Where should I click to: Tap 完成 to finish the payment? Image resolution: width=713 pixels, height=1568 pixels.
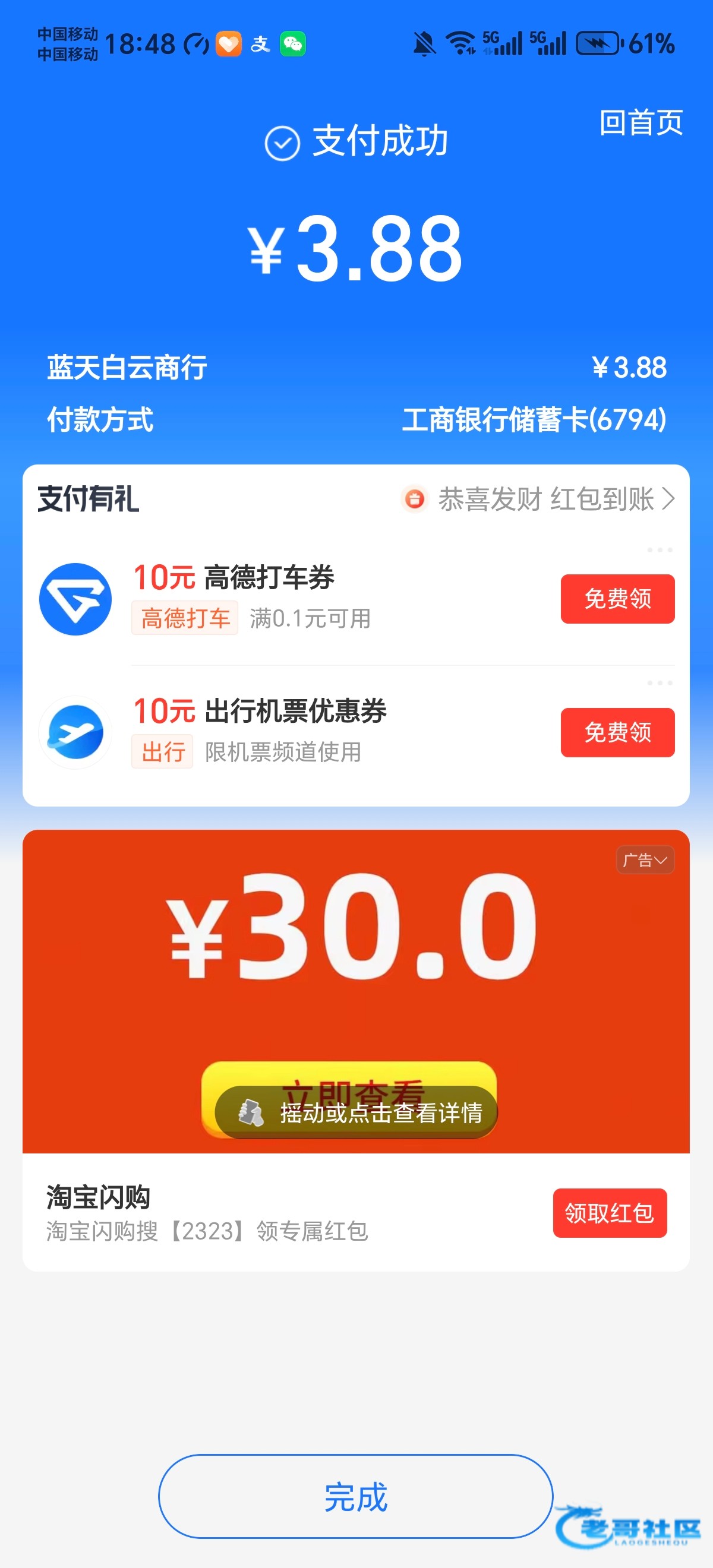click(355, 1496)
